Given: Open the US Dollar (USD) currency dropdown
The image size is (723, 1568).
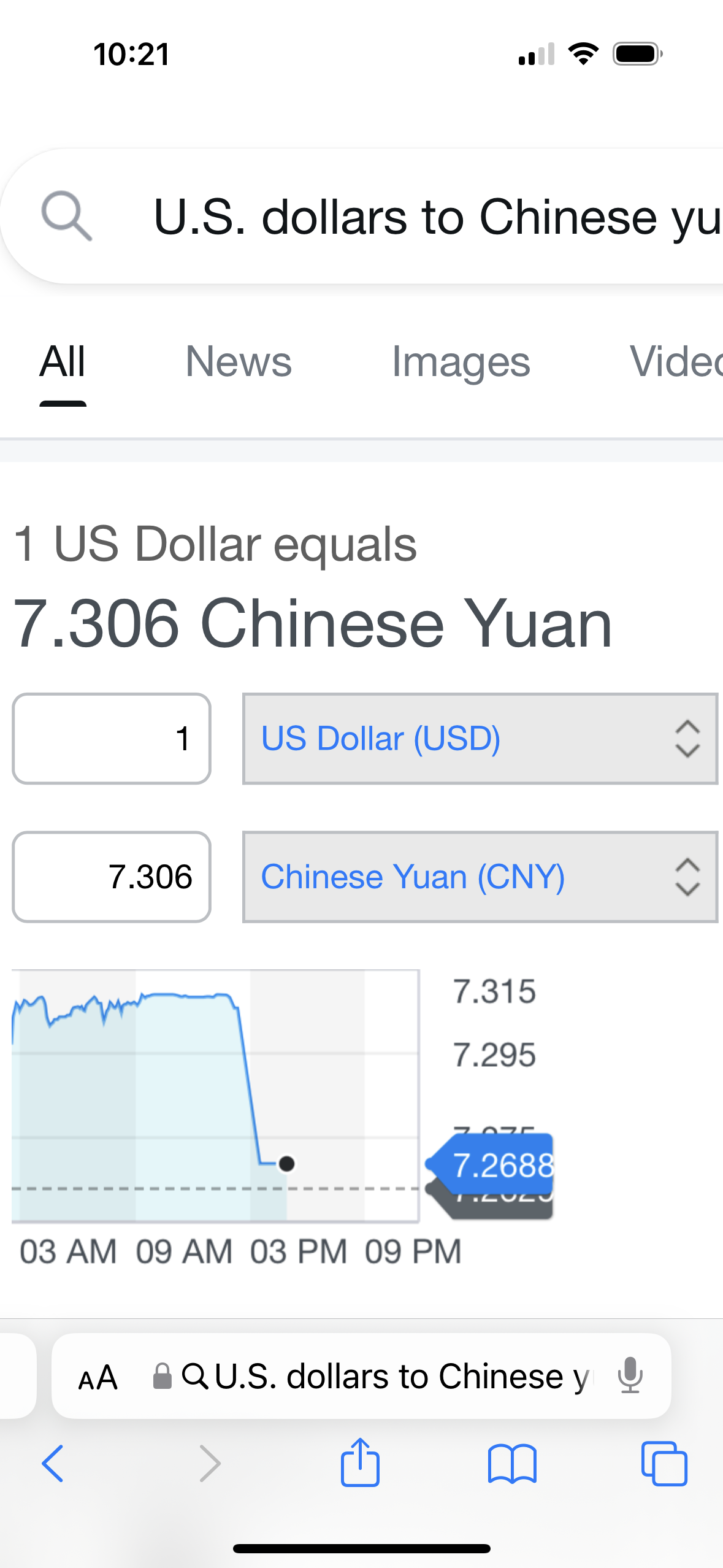Looking at the screenshot, I should pos(480,739).
